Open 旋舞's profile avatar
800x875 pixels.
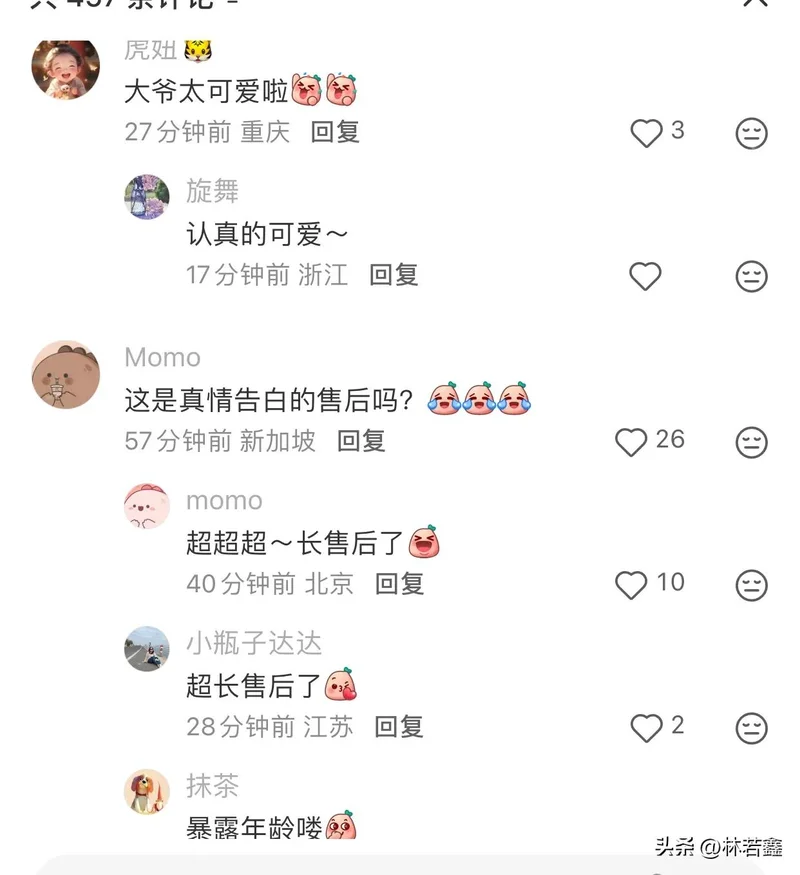[147, 197]
